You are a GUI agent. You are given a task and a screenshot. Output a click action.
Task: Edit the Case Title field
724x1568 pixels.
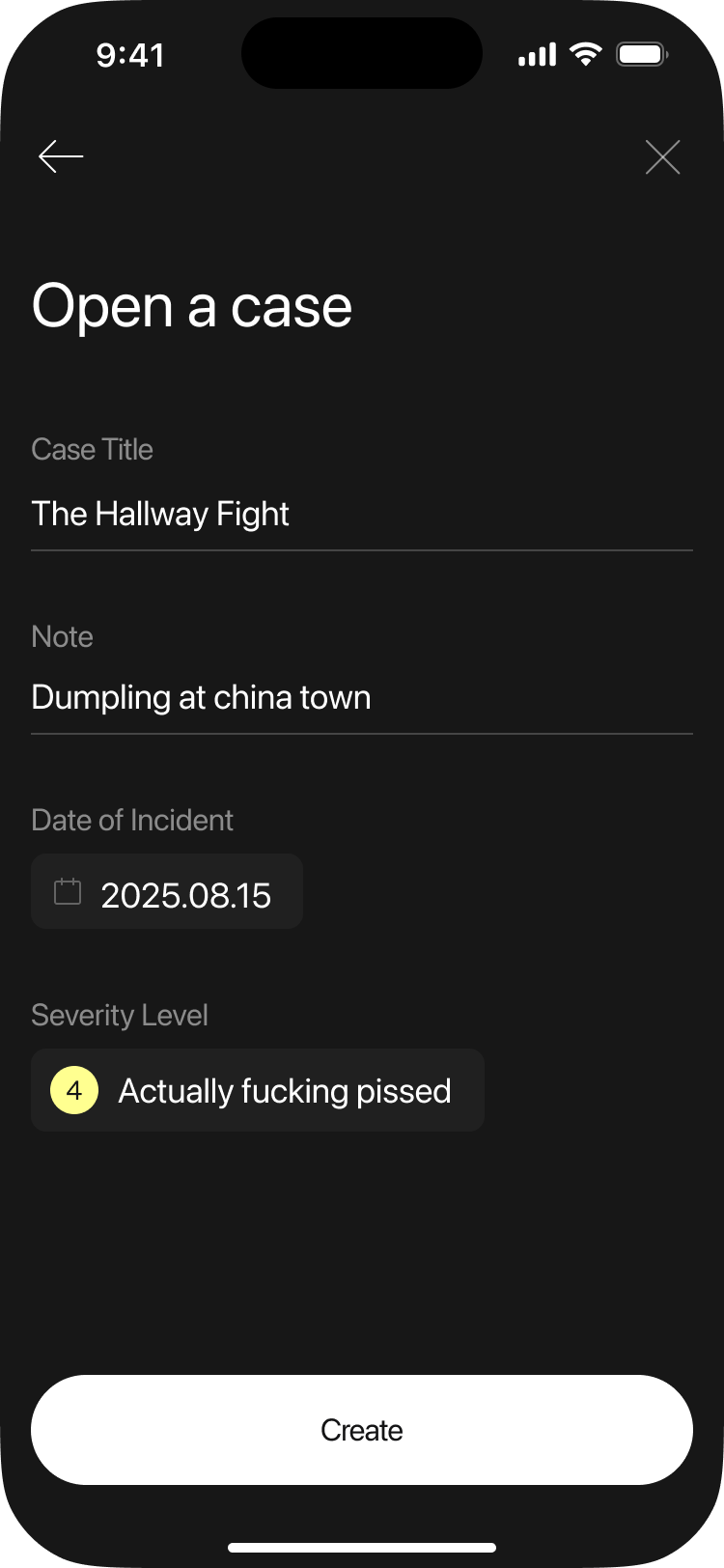[x=361, y=514]
